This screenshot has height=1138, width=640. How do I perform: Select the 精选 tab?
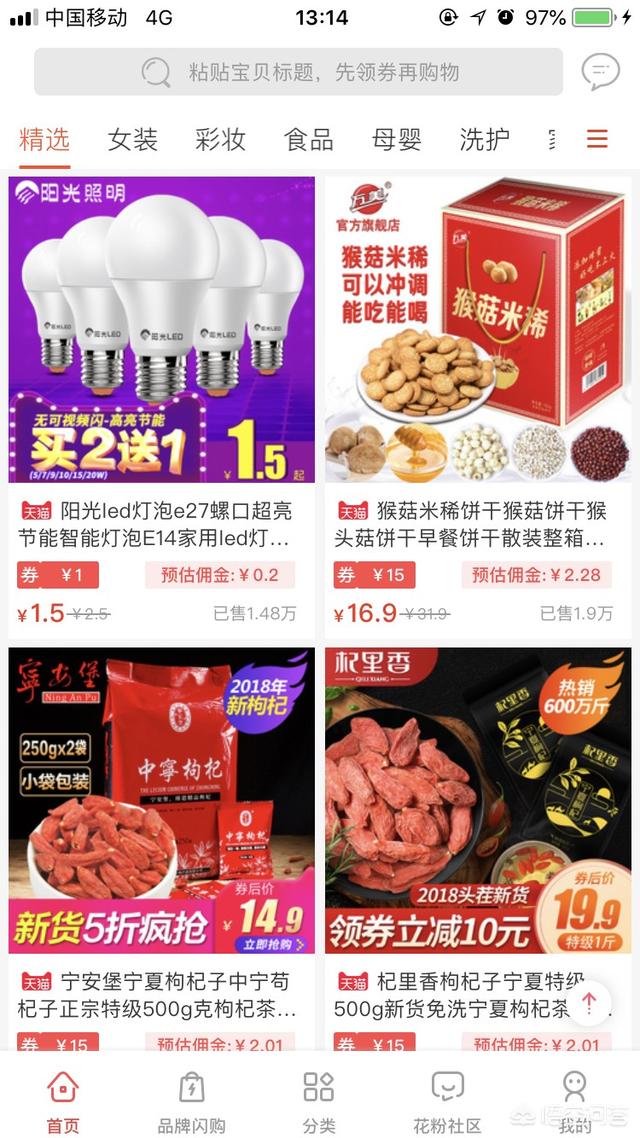pos(44,139)
